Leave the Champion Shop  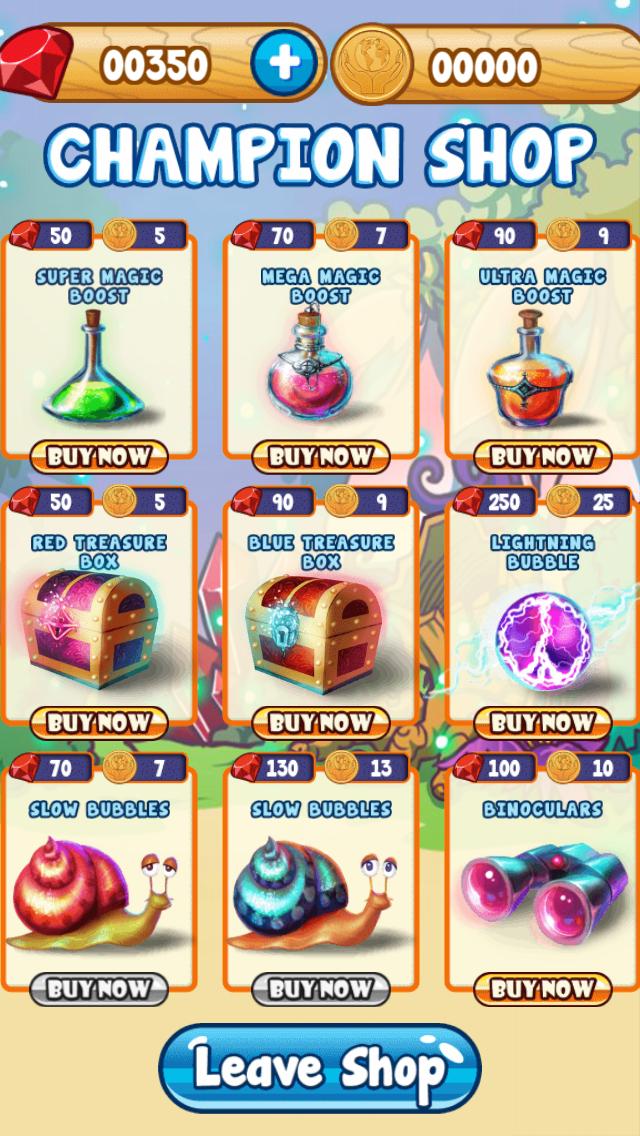point(320,1068)
